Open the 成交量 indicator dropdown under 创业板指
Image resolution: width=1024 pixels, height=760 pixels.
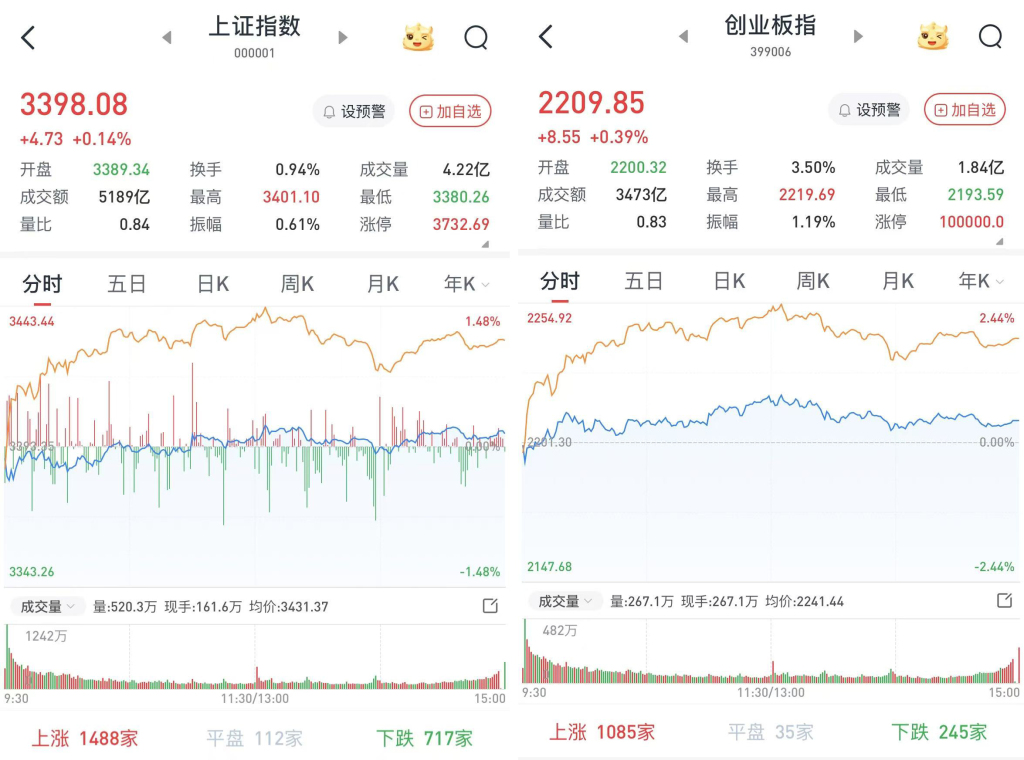point(566,601)
